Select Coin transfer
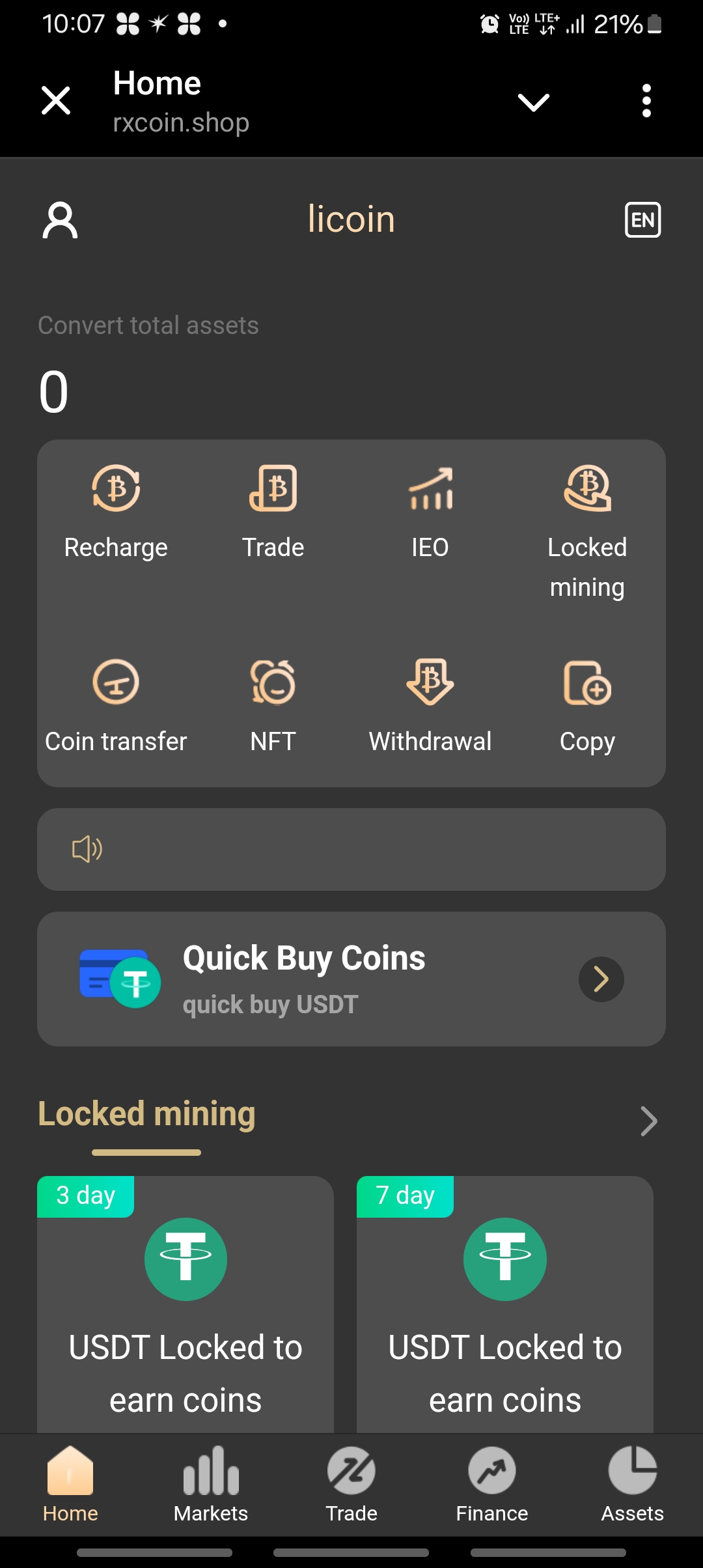 (116, 706)
